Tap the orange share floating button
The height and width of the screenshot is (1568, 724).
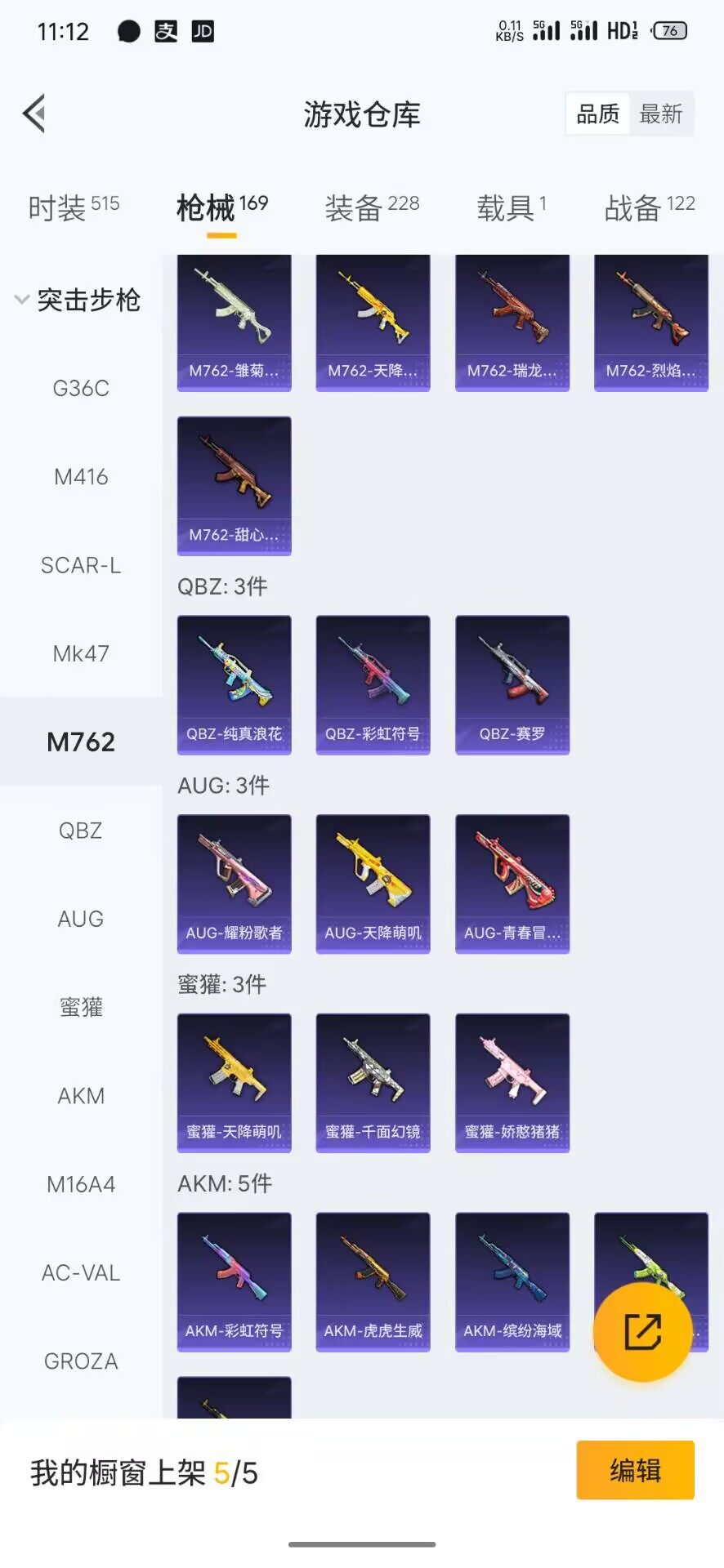tap(642, 1331)
